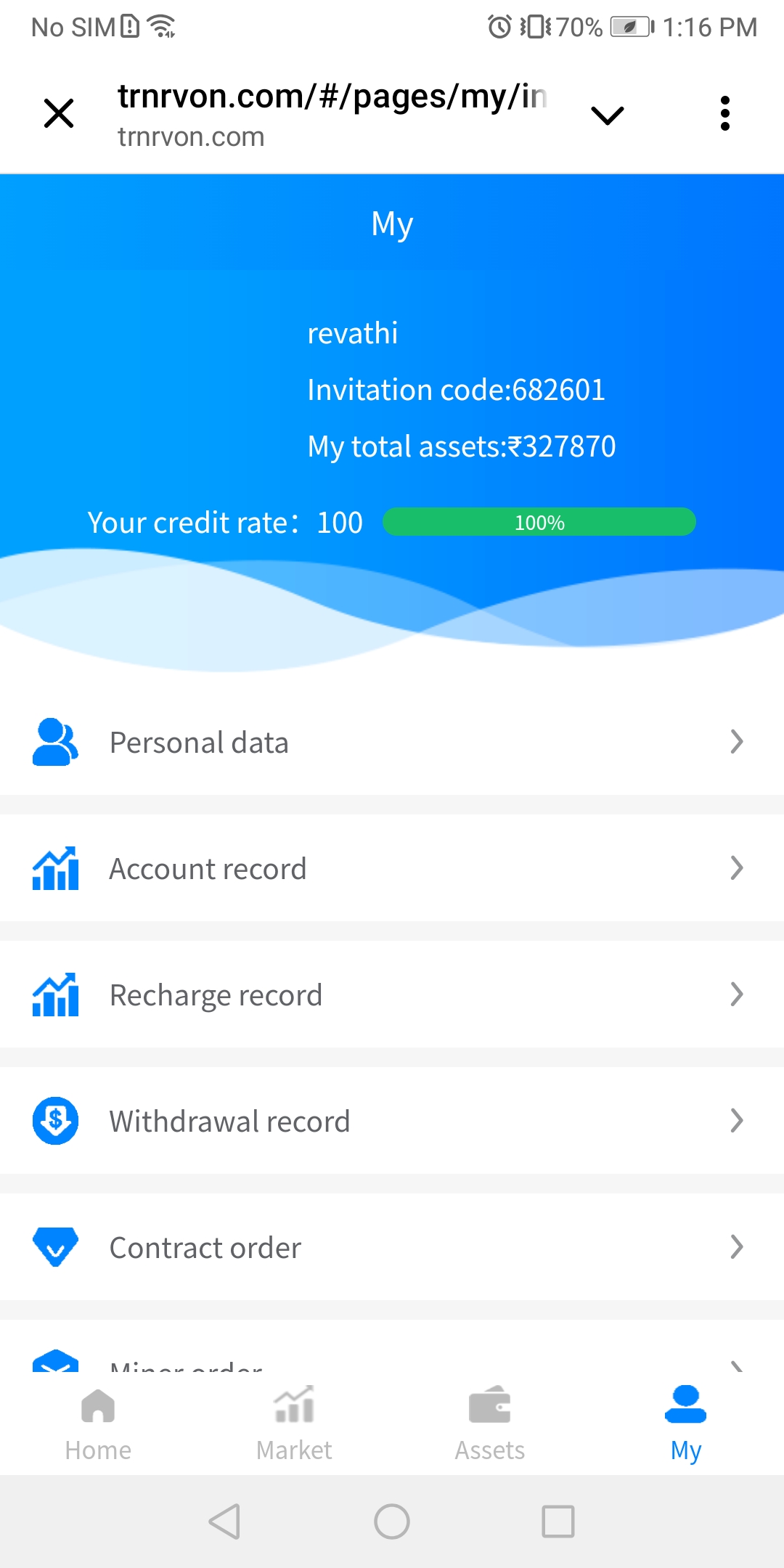The image size is (784, 1568).
Task: Go to the Home tab
Action: (x=98, y=1424)
